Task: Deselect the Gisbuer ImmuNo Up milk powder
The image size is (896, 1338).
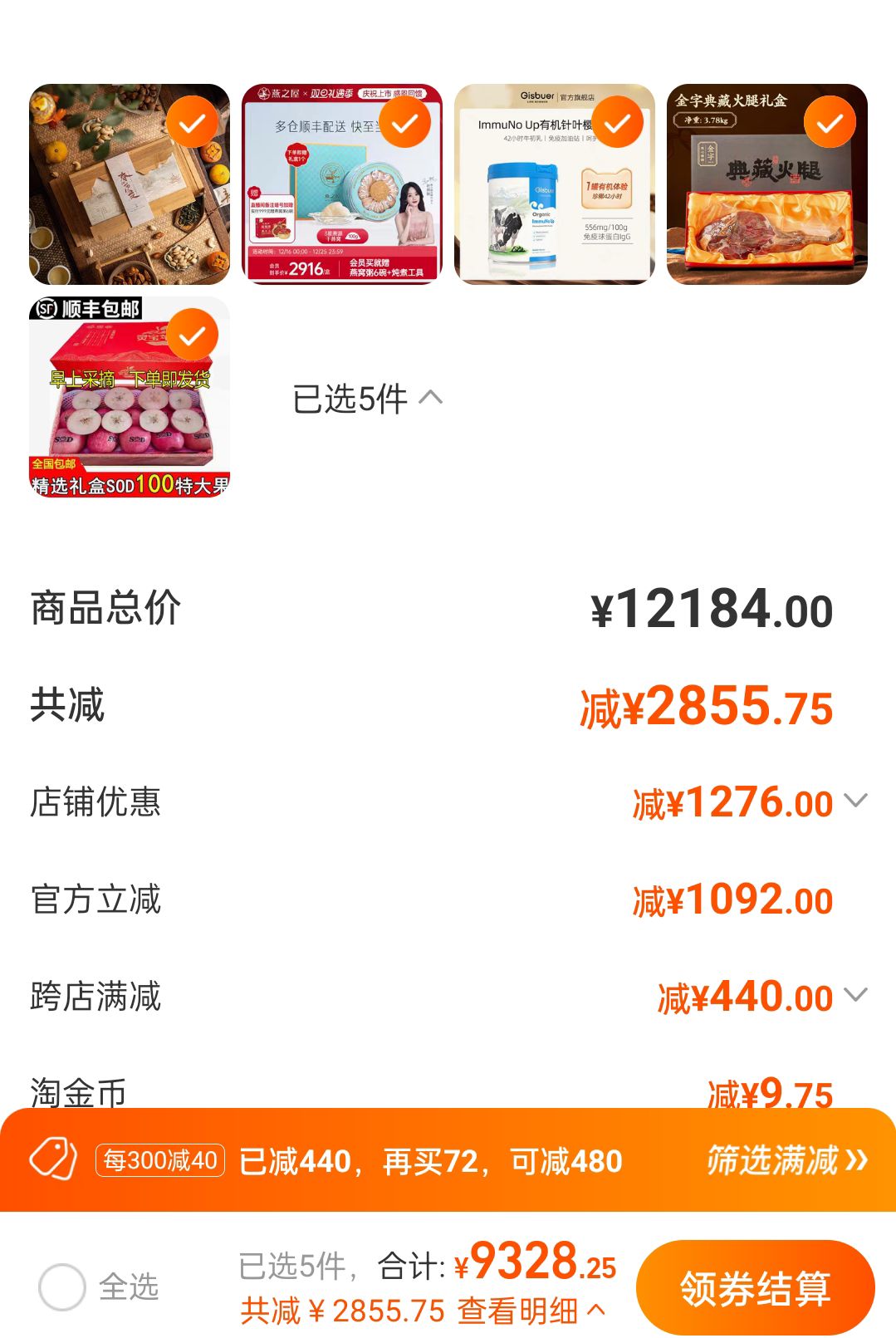Action: [x=617, y=123]
